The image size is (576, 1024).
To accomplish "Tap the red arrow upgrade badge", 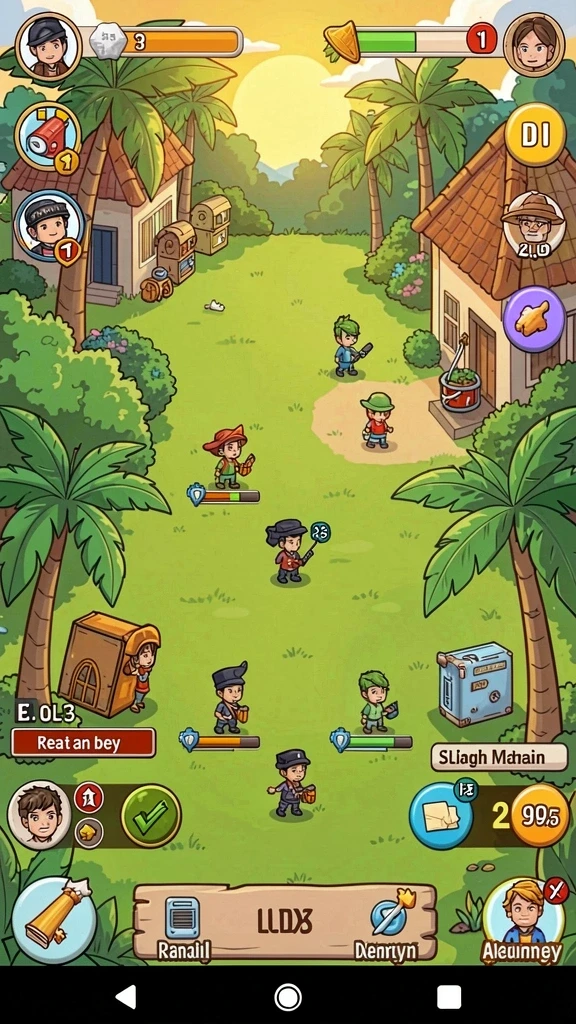I will pos(89,797).
